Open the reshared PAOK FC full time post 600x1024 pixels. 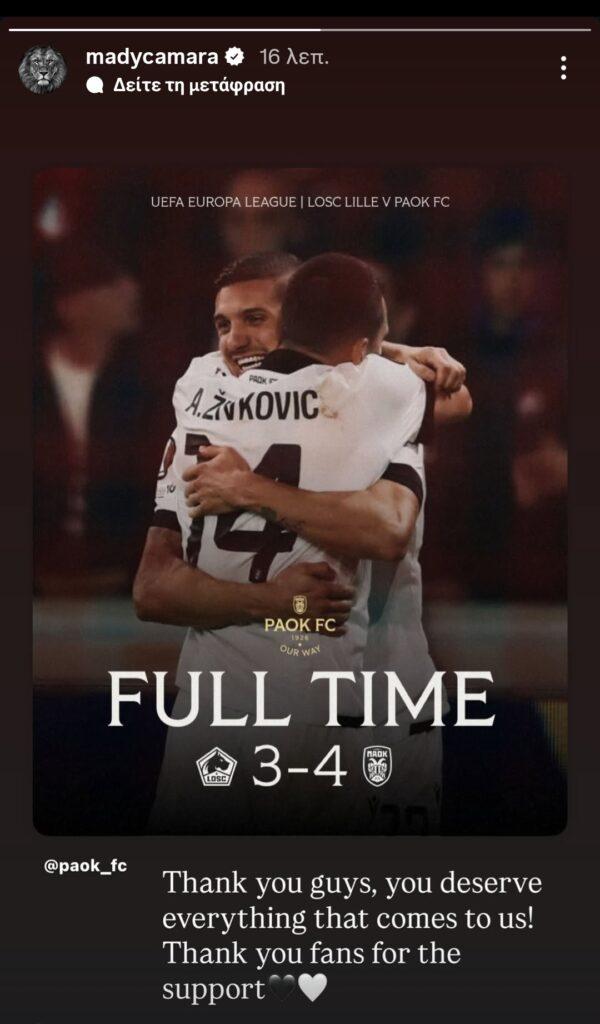tap(300, 500)
